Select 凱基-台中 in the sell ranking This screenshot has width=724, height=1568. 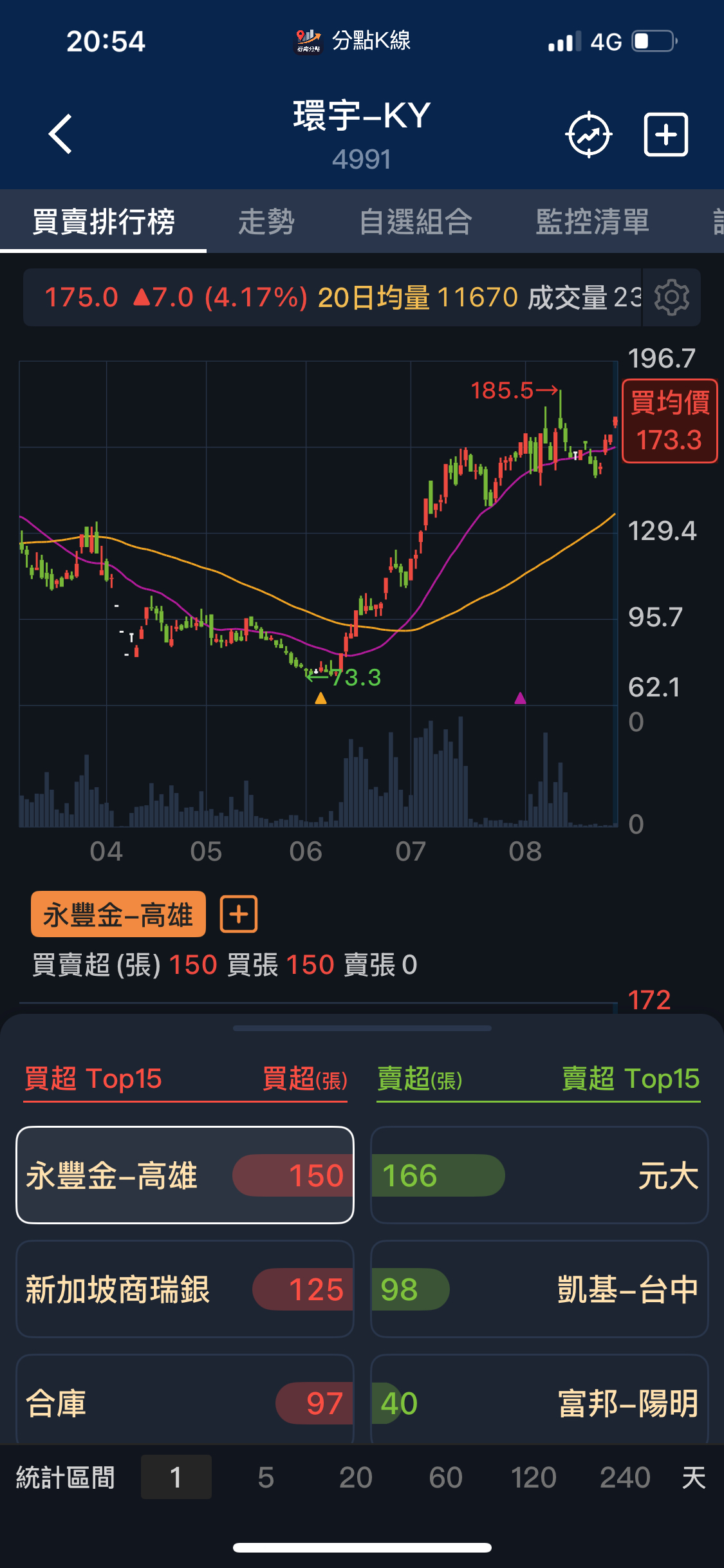pyautogui.click(x=539, y=1289)
